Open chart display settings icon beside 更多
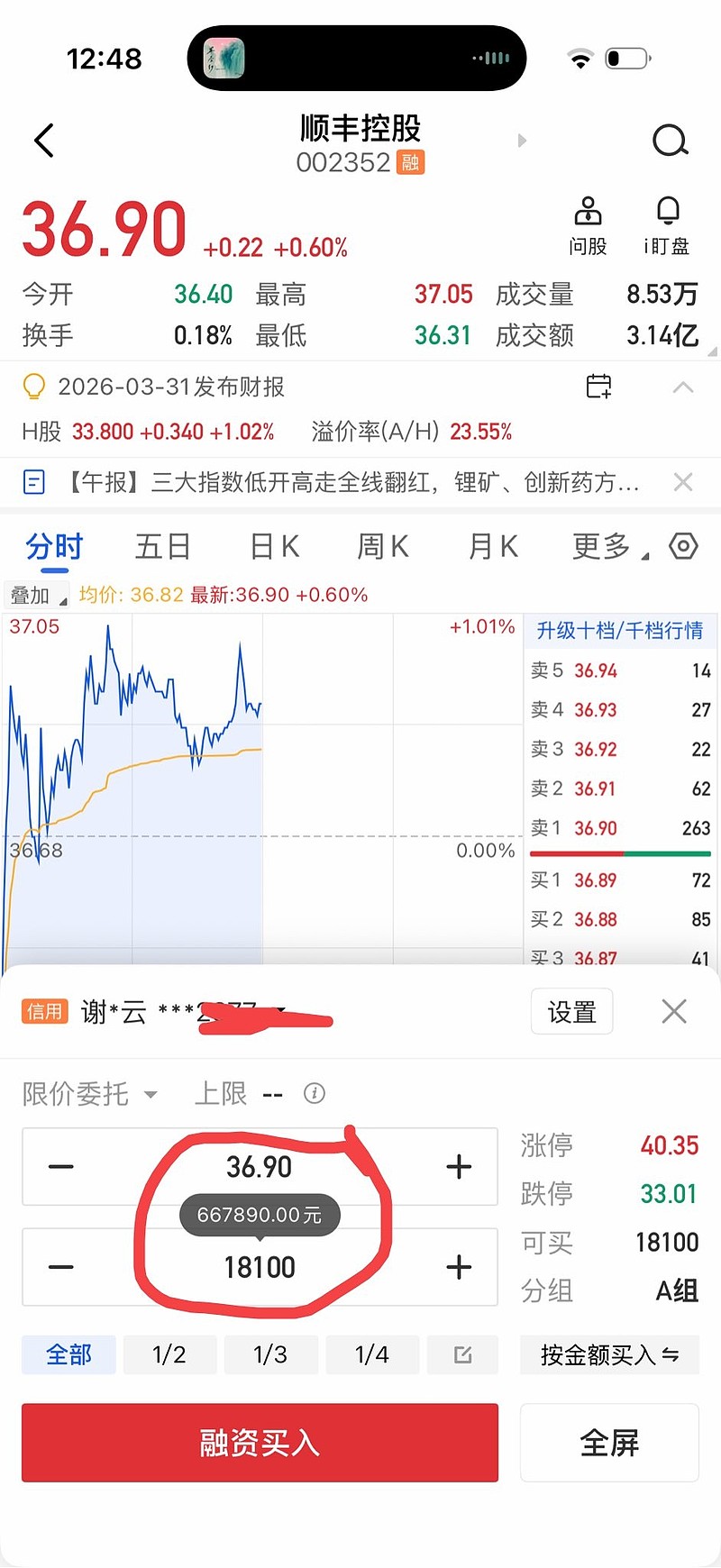The width and height of the screenshot is (721, 1568). [x=683, y=546]
